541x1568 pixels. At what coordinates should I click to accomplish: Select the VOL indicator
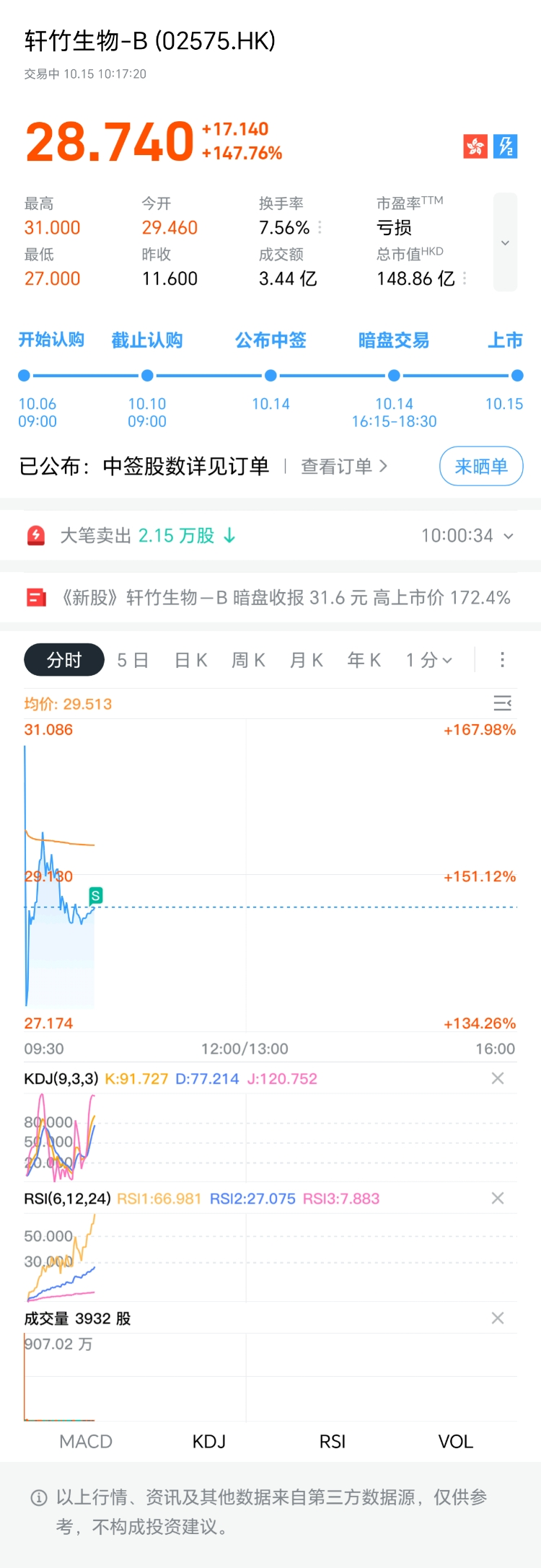[455, 1442]
